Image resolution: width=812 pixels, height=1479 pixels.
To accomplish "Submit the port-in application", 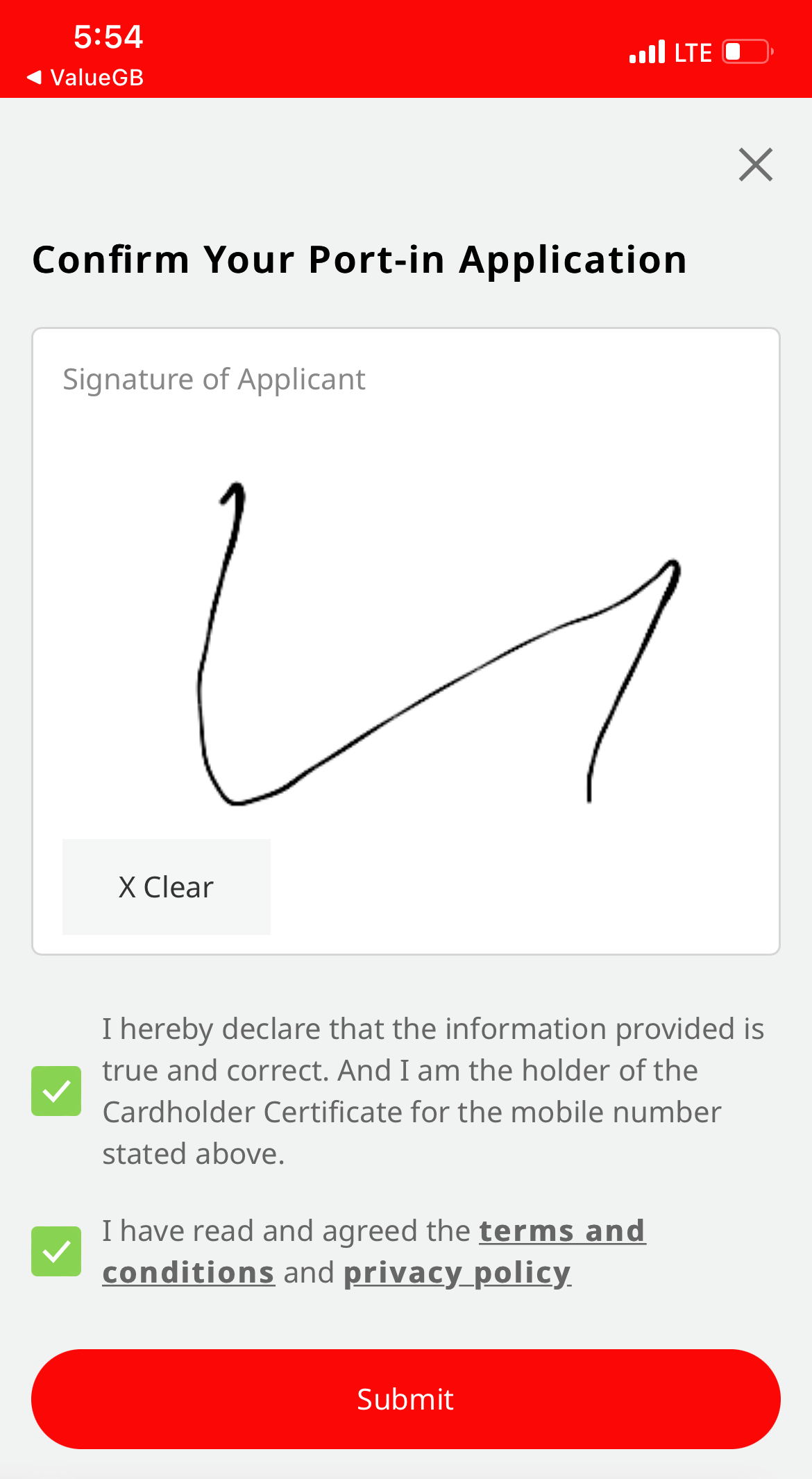I will click(x=406, y=1399).
